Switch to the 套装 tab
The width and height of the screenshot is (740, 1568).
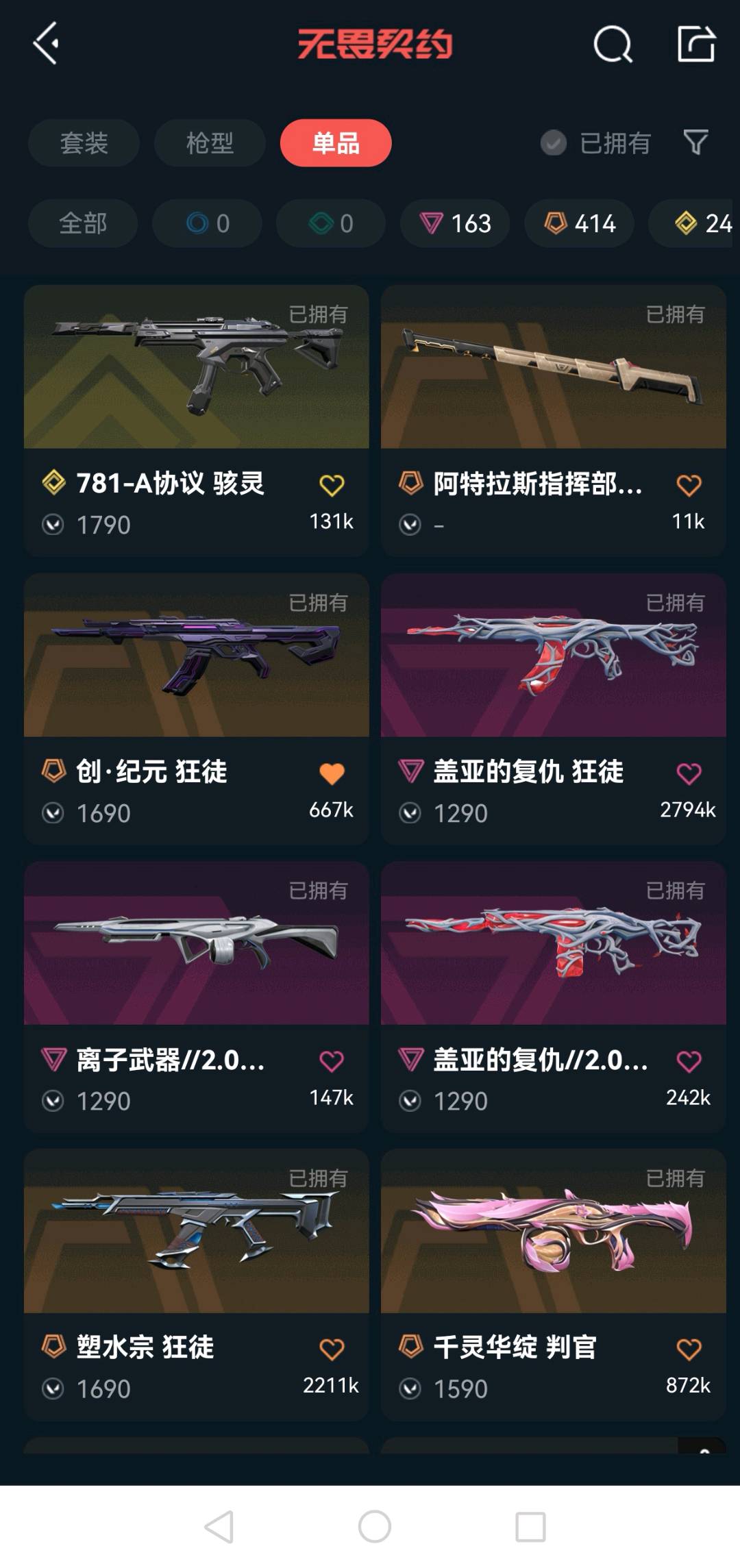coord(84,143)
